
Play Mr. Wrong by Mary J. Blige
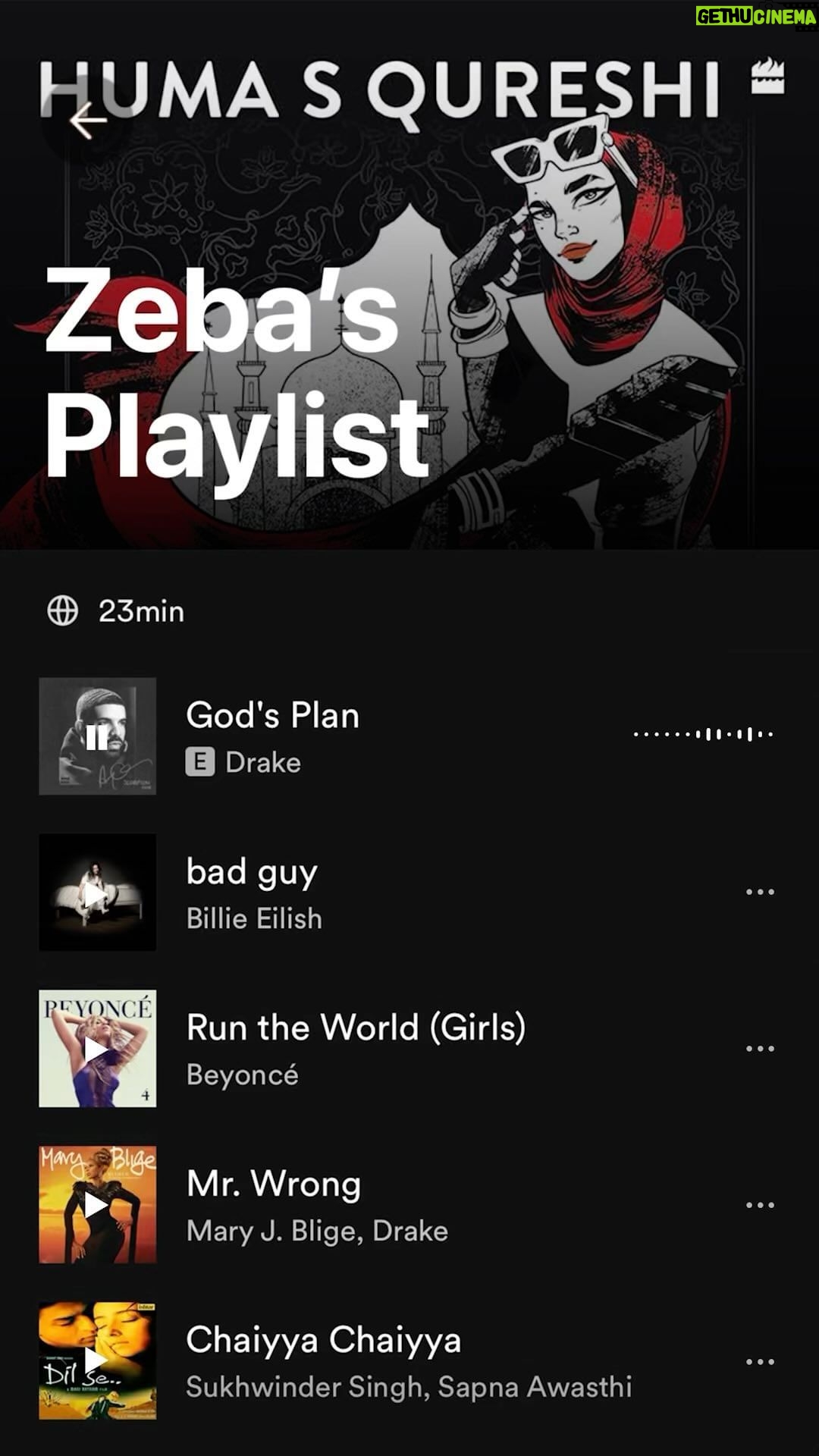click(97, 1205)
